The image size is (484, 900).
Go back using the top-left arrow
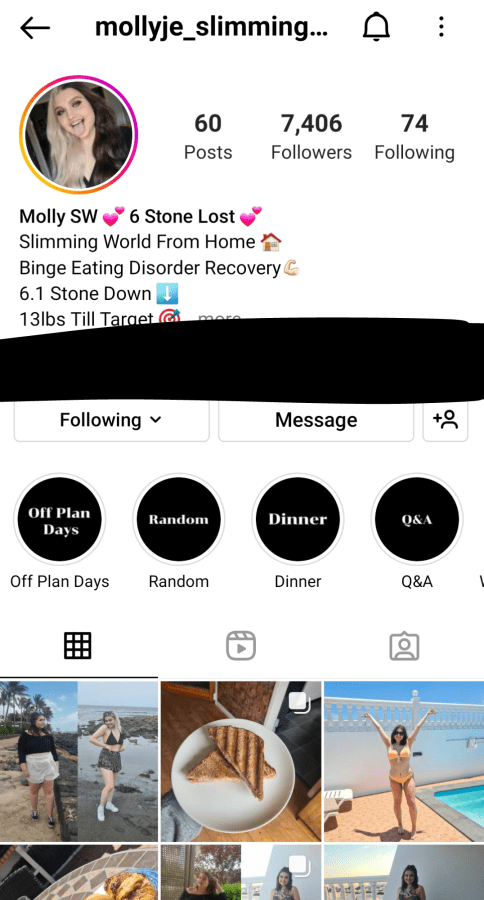35,28
